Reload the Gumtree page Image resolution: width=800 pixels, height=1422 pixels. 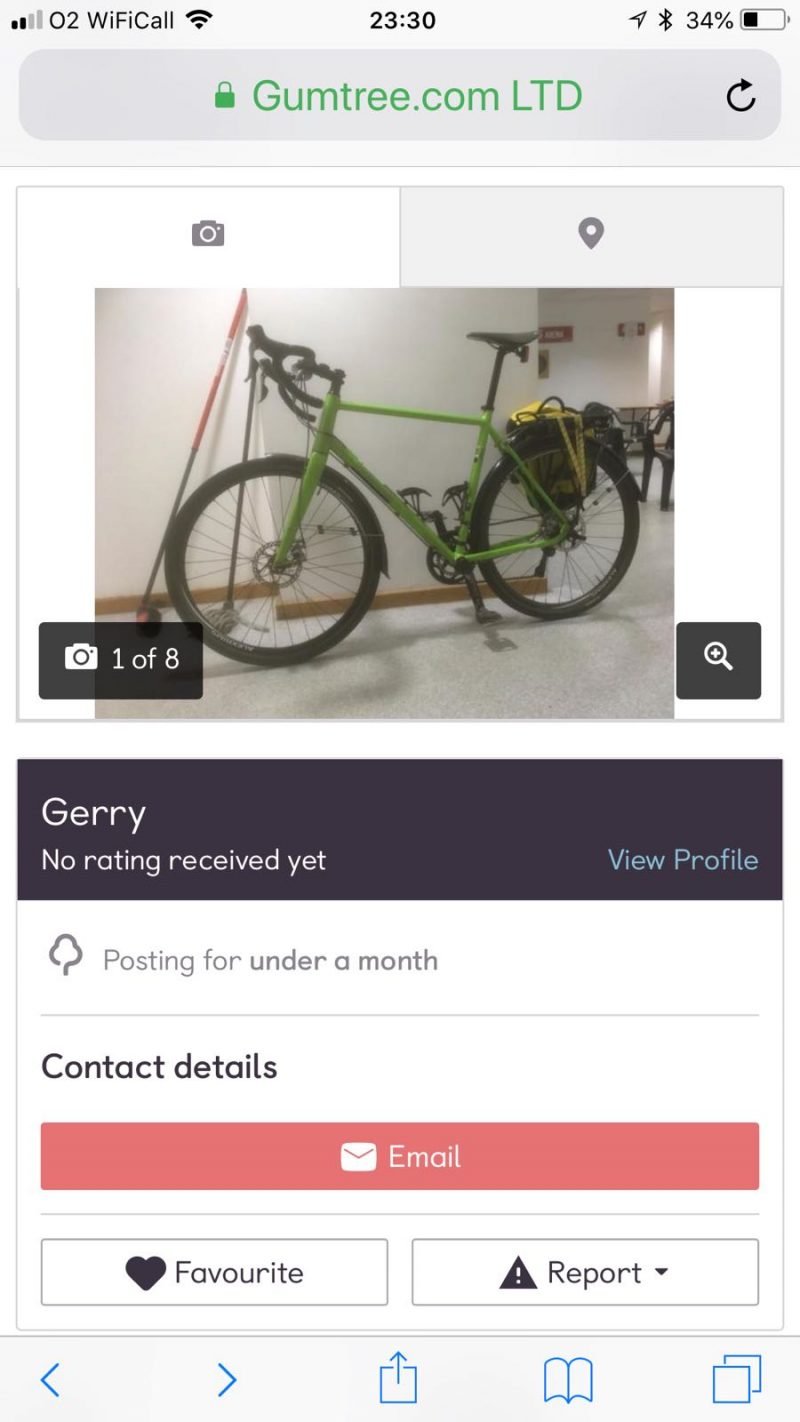coord(740,96)
